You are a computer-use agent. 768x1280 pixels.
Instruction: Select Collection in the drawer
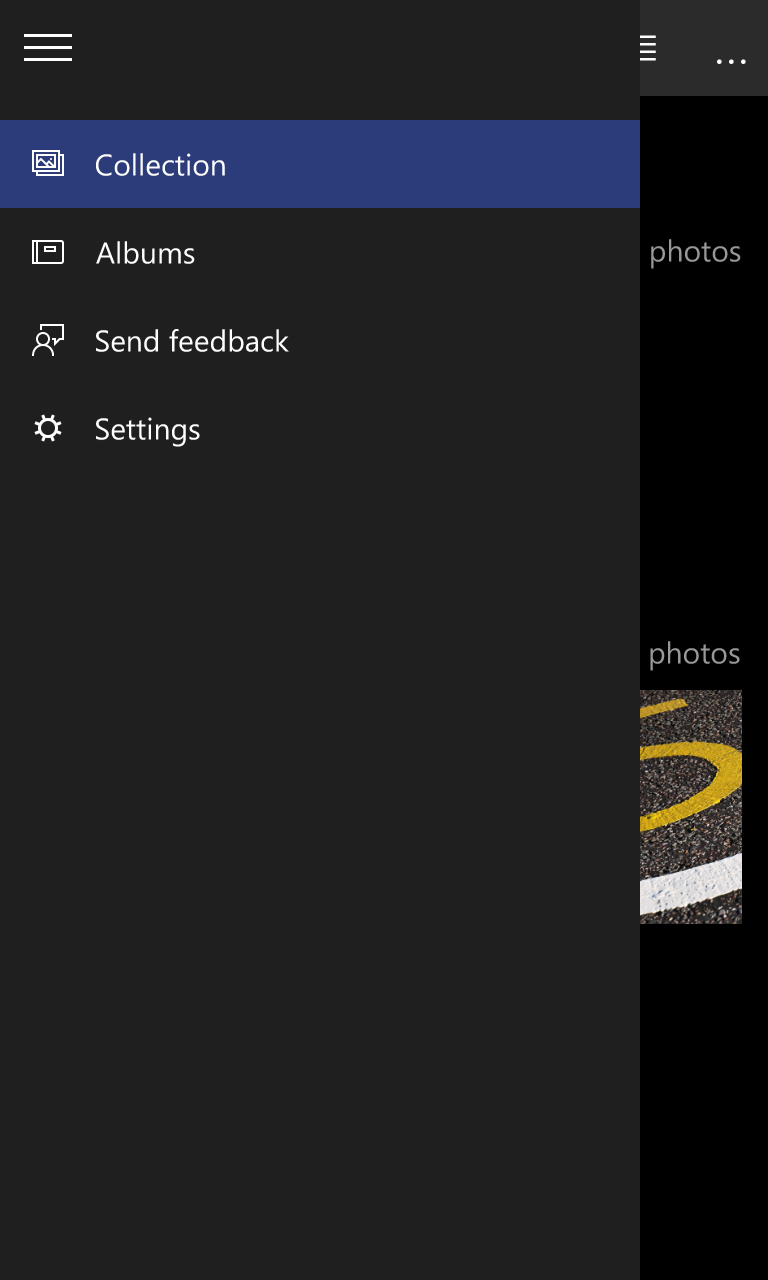(x=320, y=164)
